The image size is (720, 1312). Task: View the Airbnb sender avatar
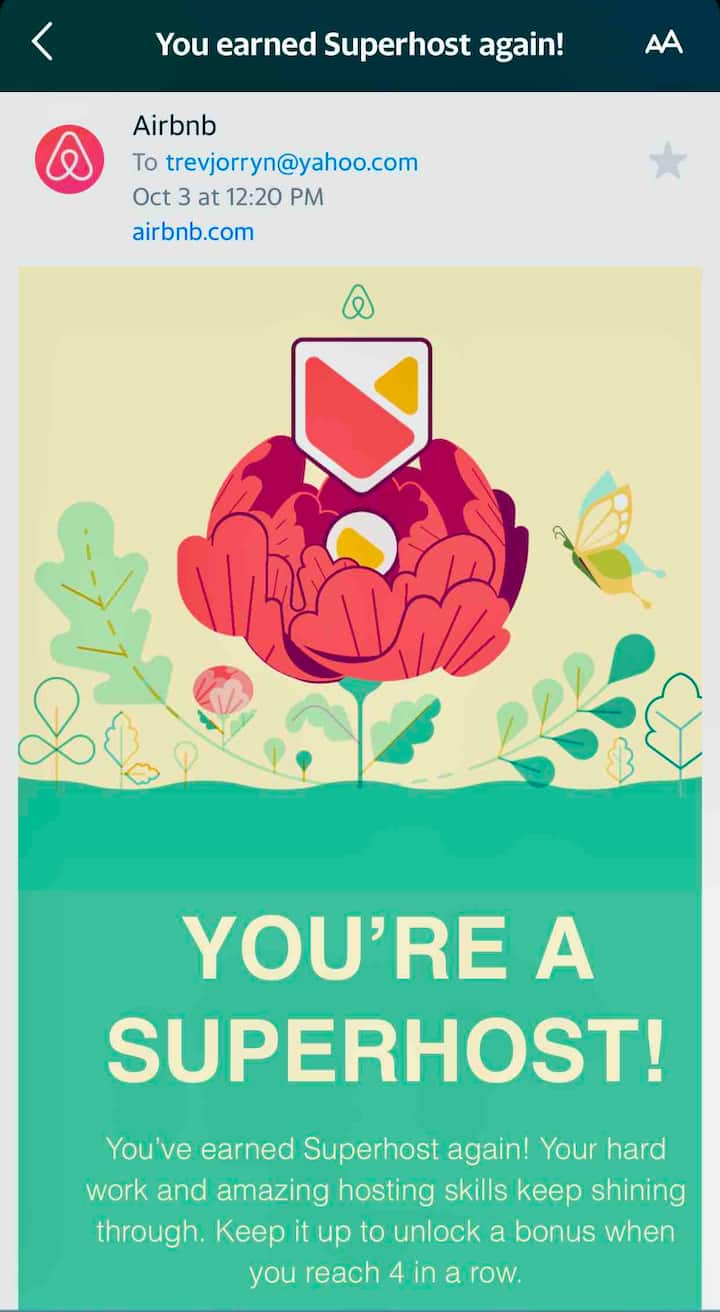[x=70, y=160]
